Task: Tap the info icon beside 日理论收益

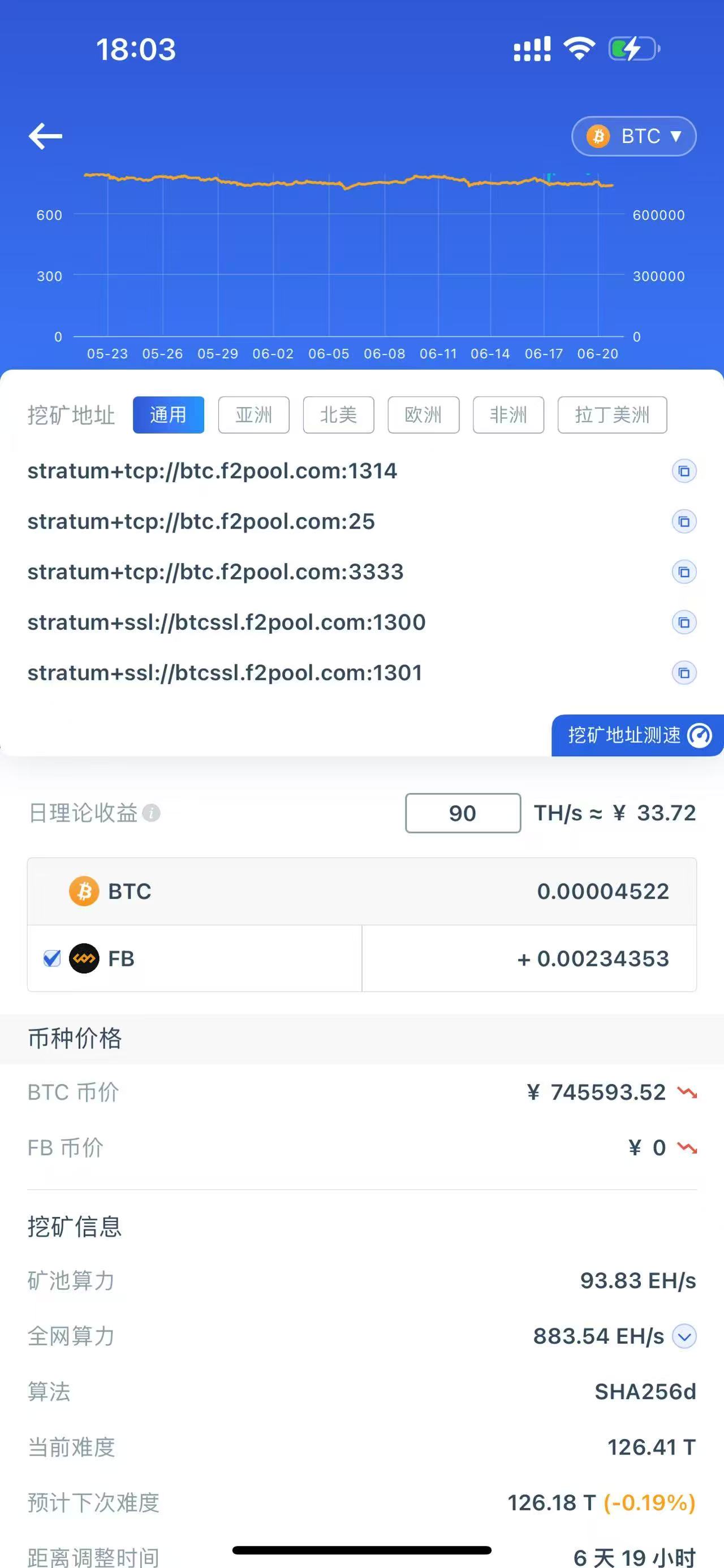Action: click(151, 813)
